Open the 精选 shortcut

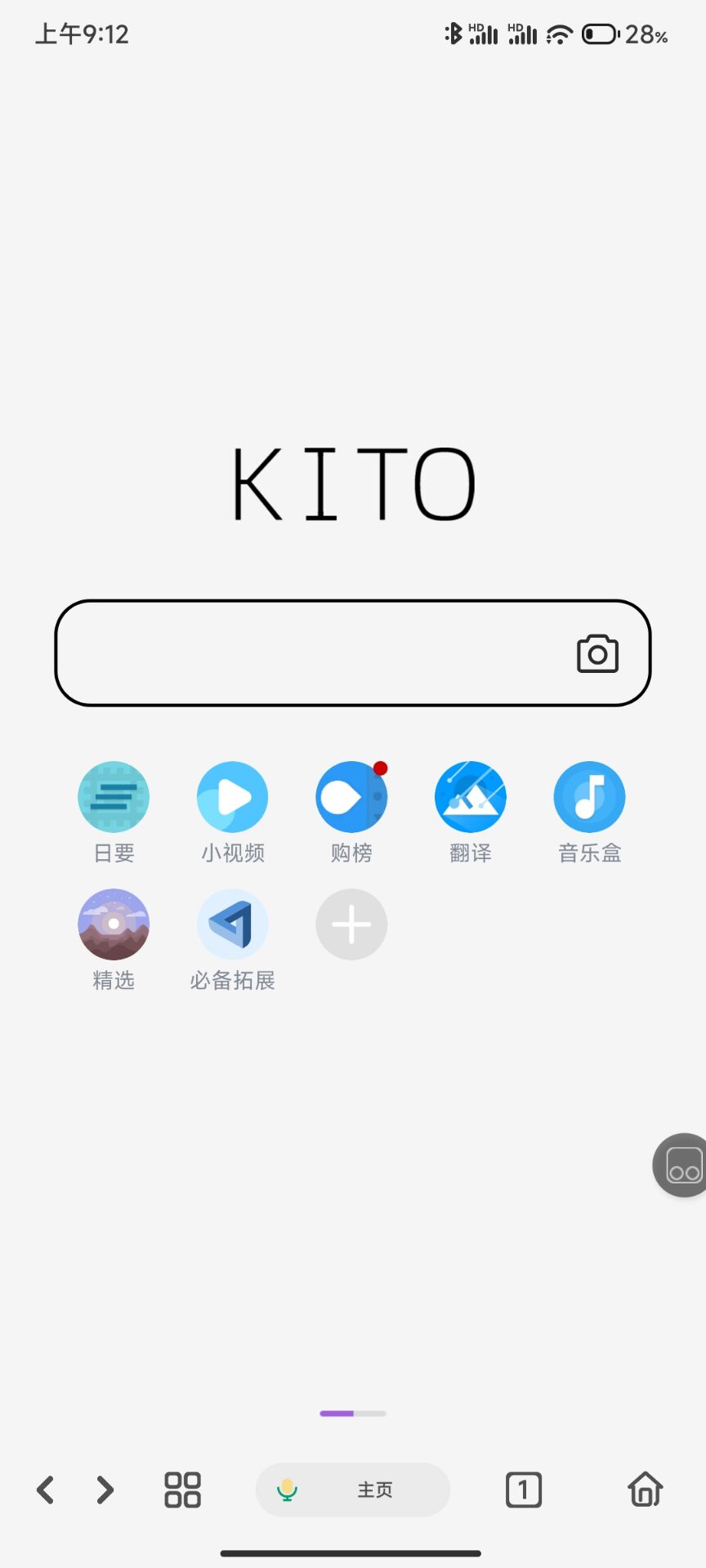(114, 924)
